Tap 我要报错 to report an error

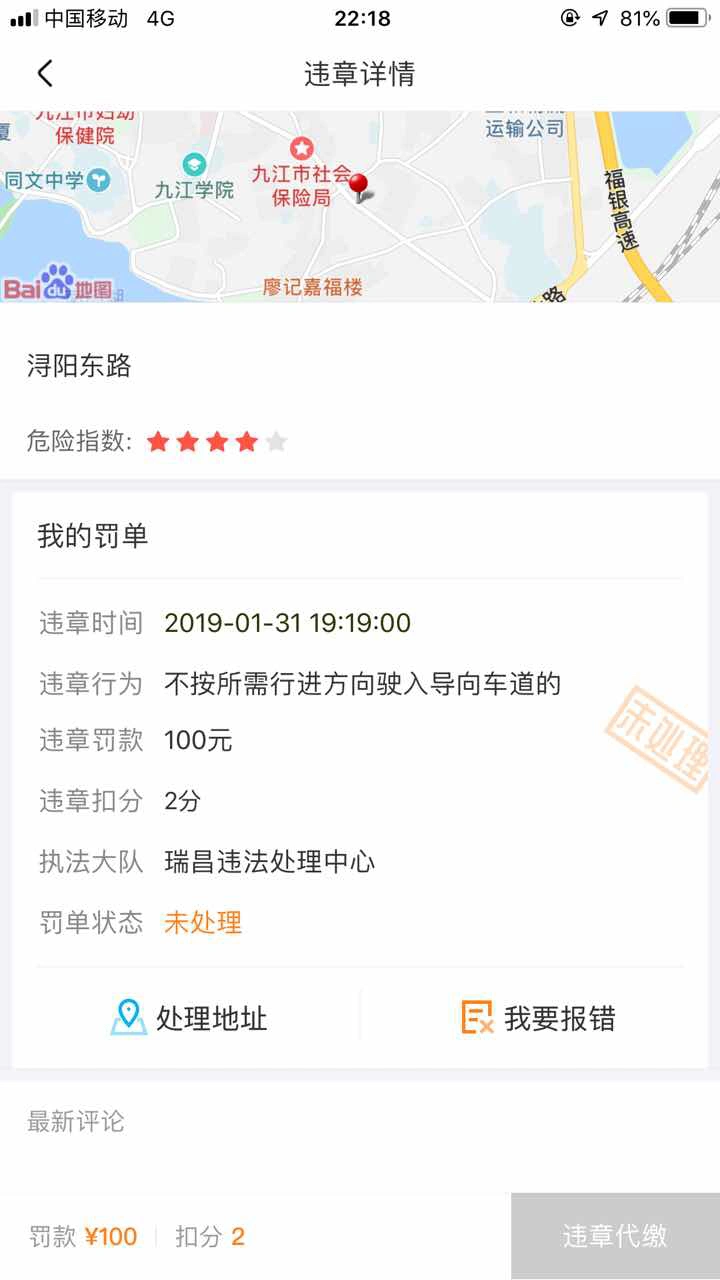(538, 1018)
